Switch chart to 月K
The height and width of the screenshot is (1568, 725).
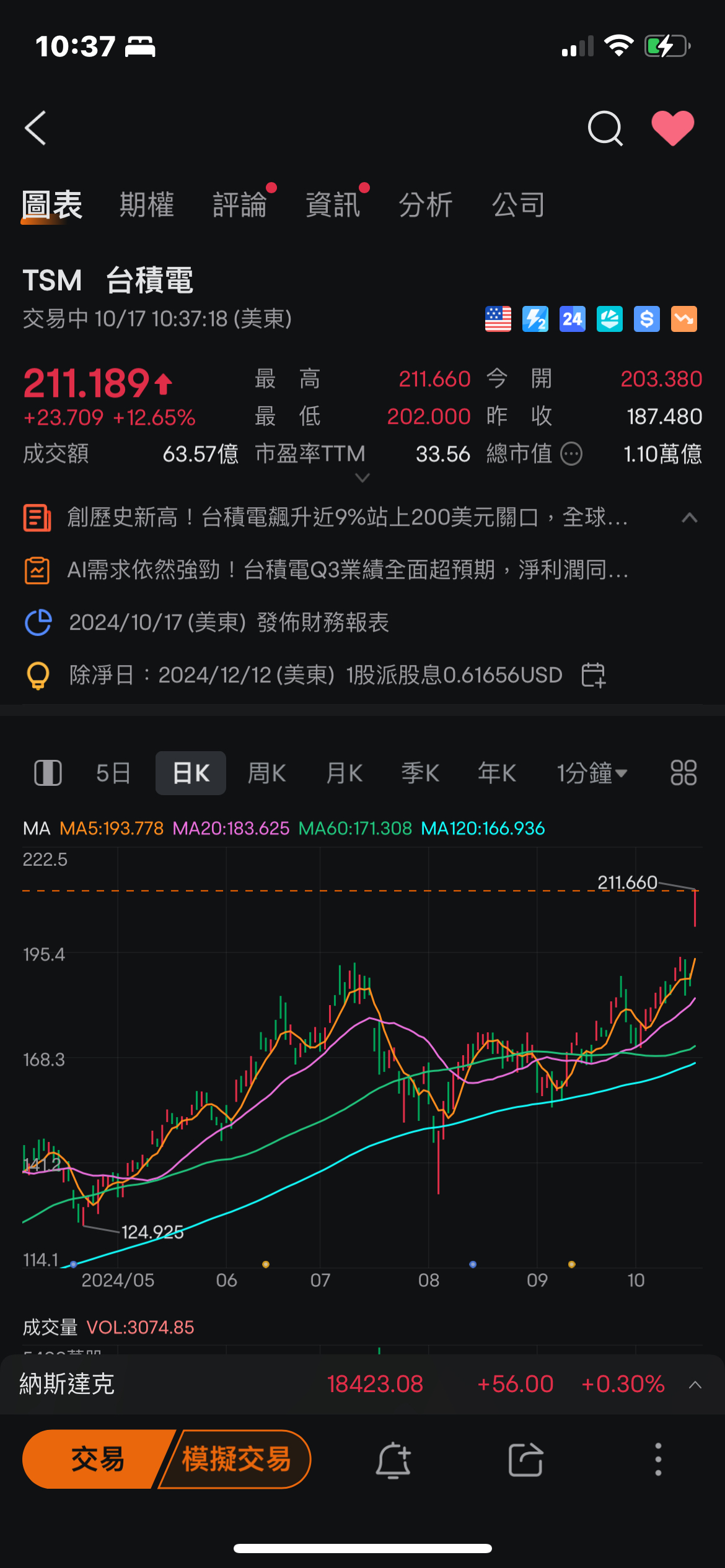coord(345,773)
